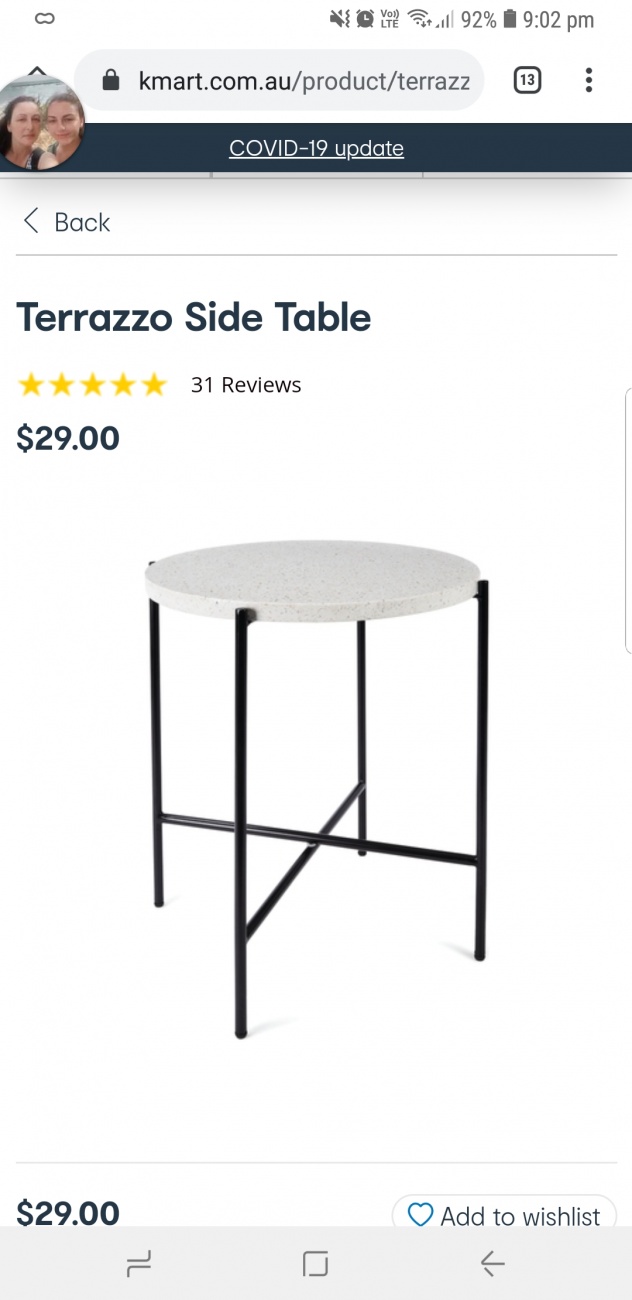Open the recent apps view

[139, 1264]
